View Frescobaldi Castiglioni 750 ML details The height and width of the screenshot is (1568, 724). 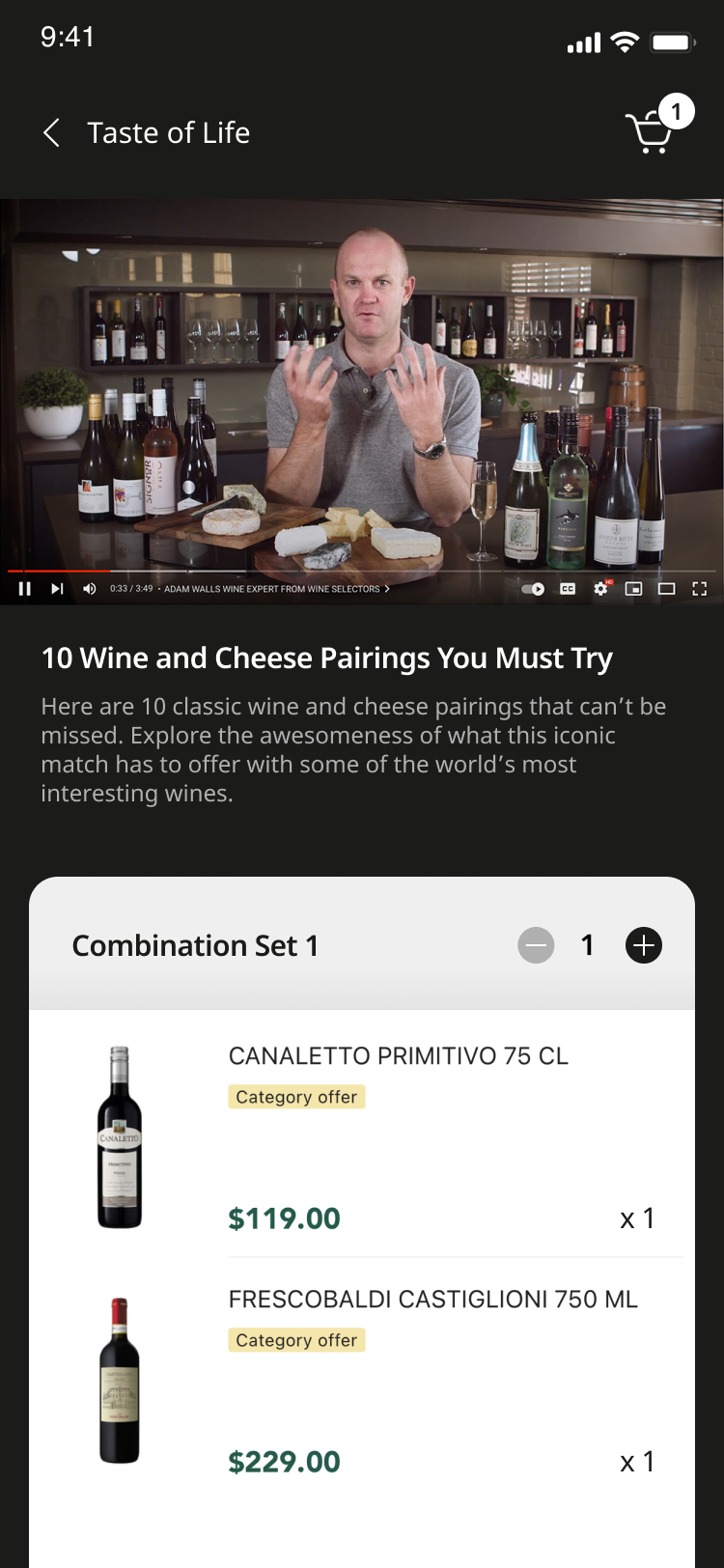pos(432,1300)
